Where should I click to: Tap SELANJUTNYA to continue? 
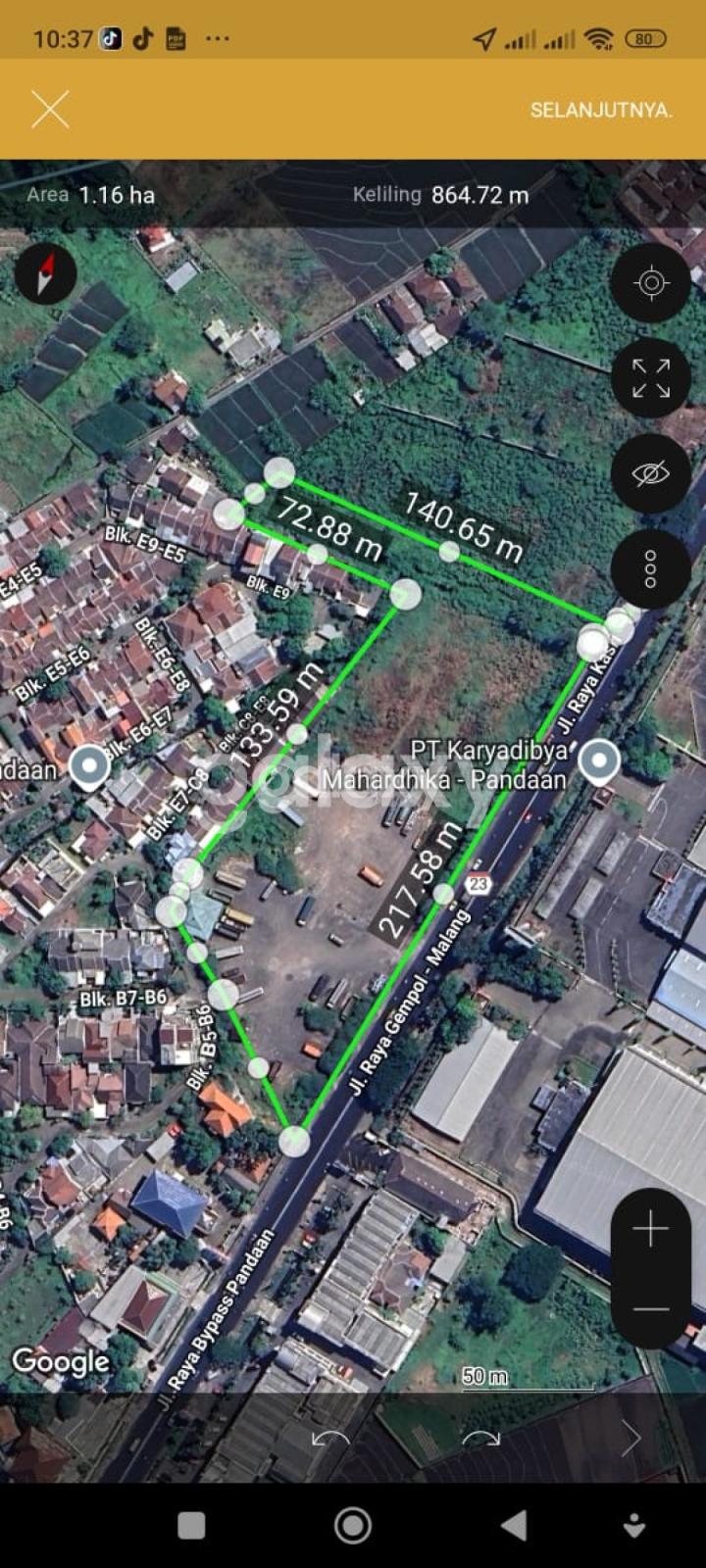(x=601, y=110)
